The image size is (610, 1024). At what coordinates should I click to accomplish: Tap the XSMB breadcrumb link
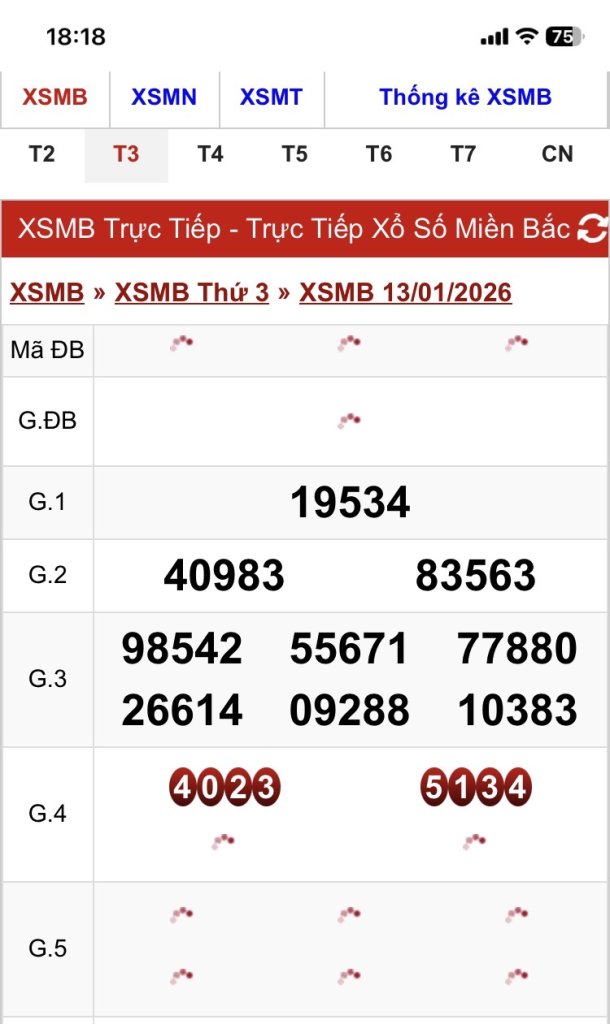point(47,292)
